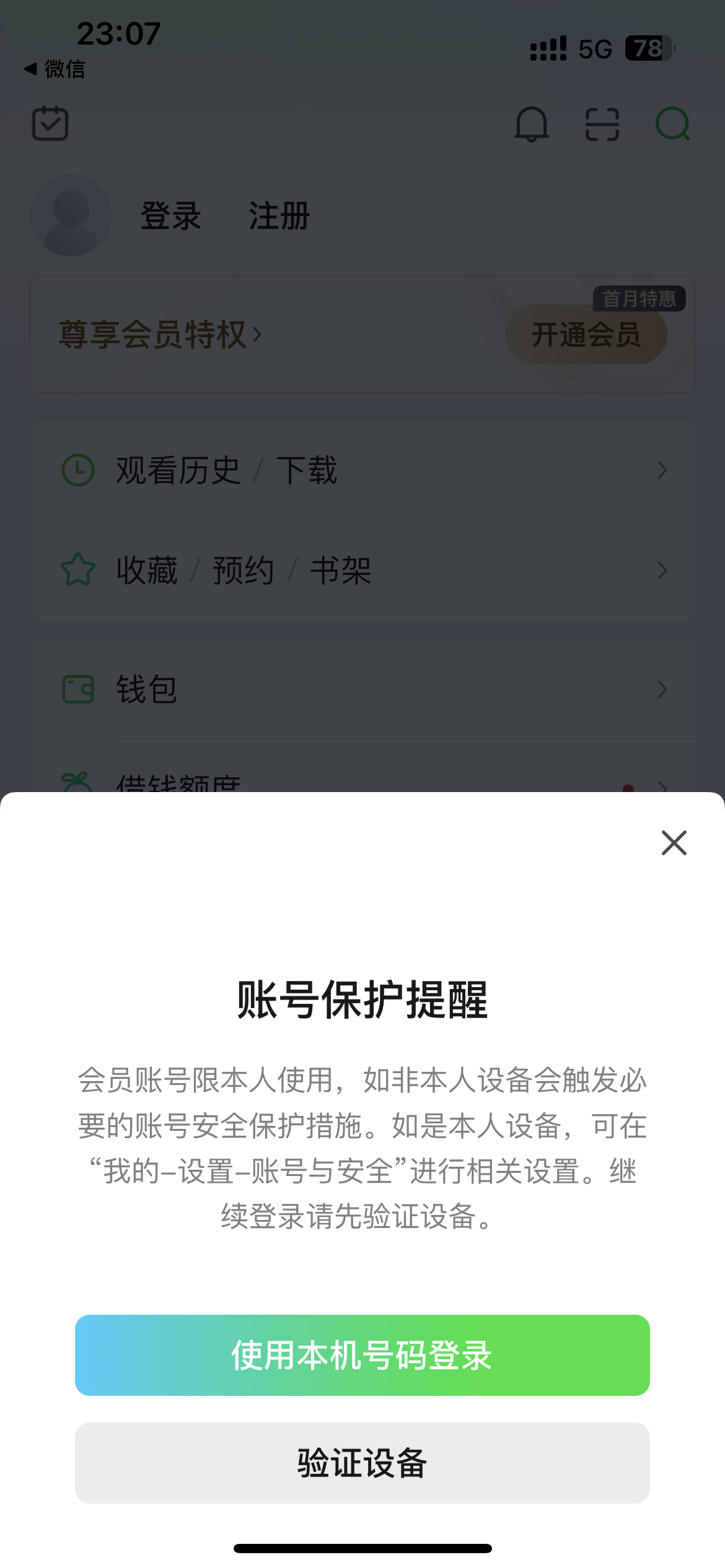Tap 开通会员 with 首月特惠 badge
This screenshot has width=725, height=1568.
coord(587,334)
